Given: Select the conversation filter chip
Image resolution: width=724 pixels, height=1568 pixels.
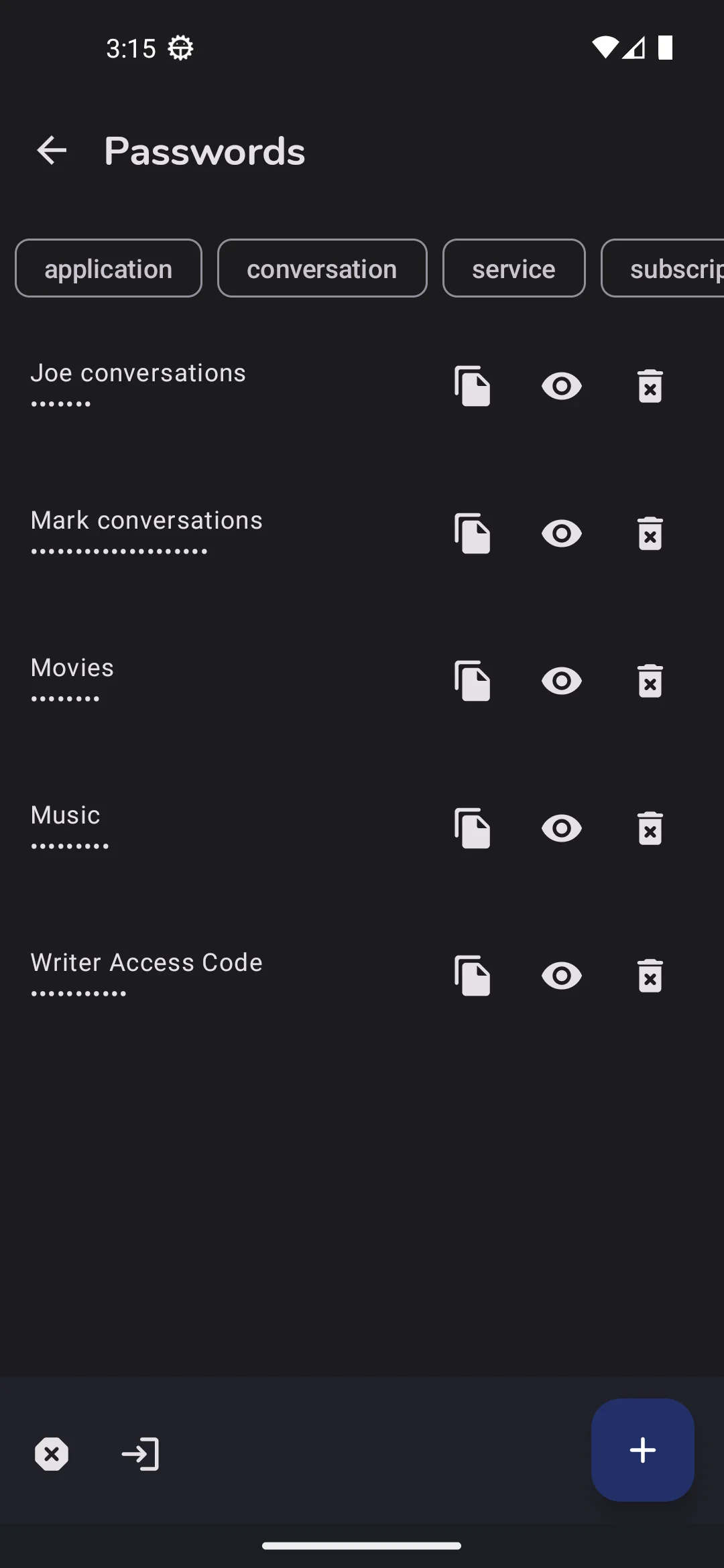Looking at the screenshot, I should pyautogui.click(x=322, y=268).
